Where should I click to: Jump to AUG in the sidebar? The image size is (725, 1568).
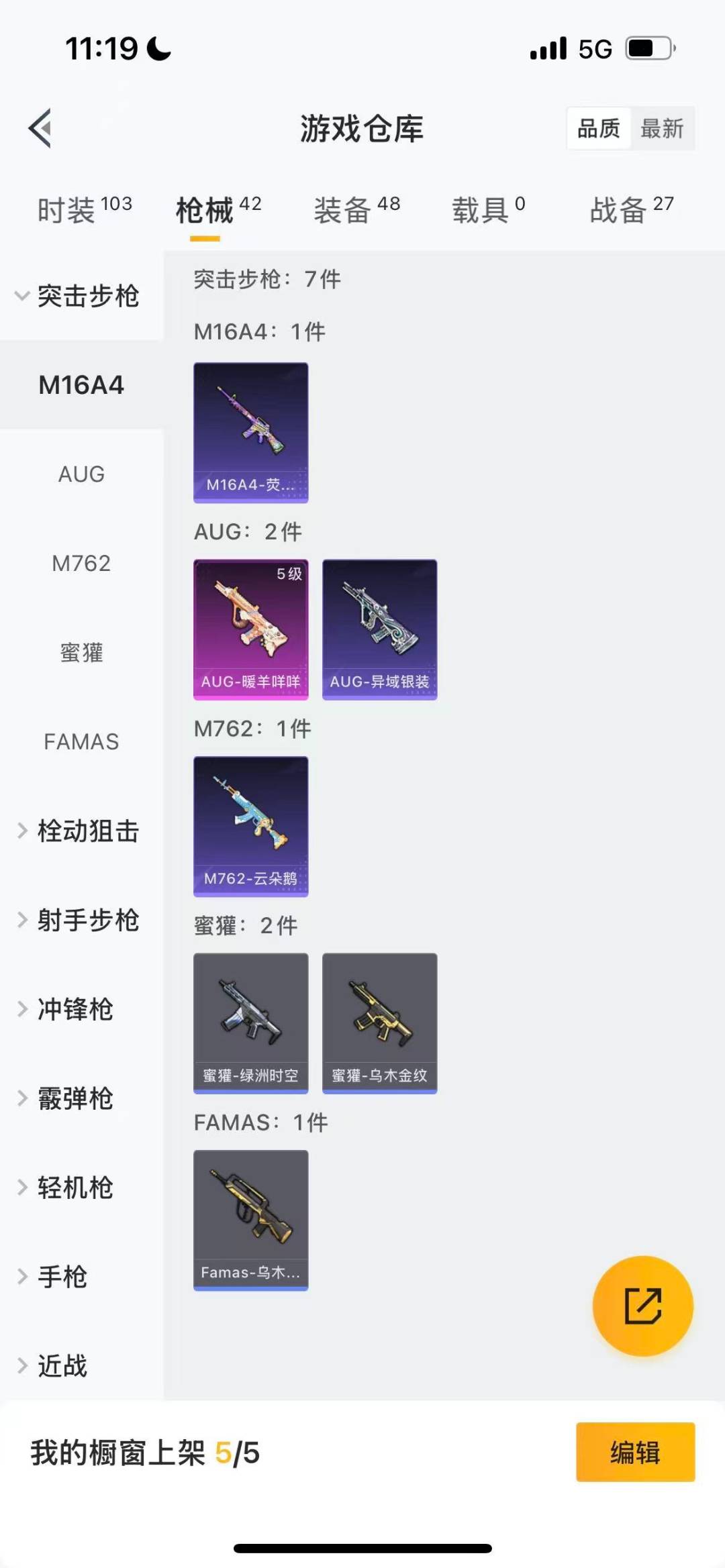point(81,474)
